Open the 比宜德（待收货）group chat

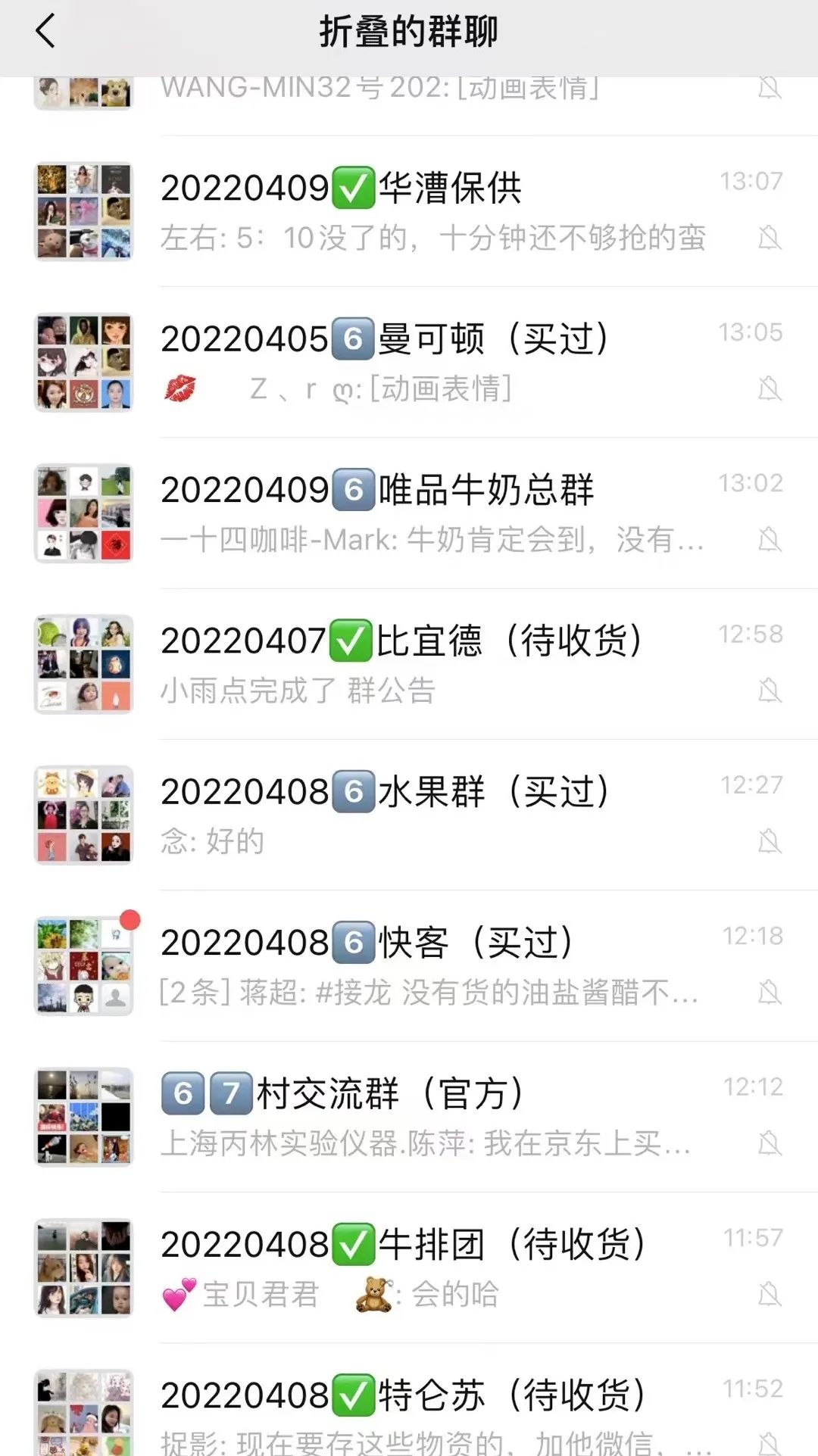tap(432, 664)
